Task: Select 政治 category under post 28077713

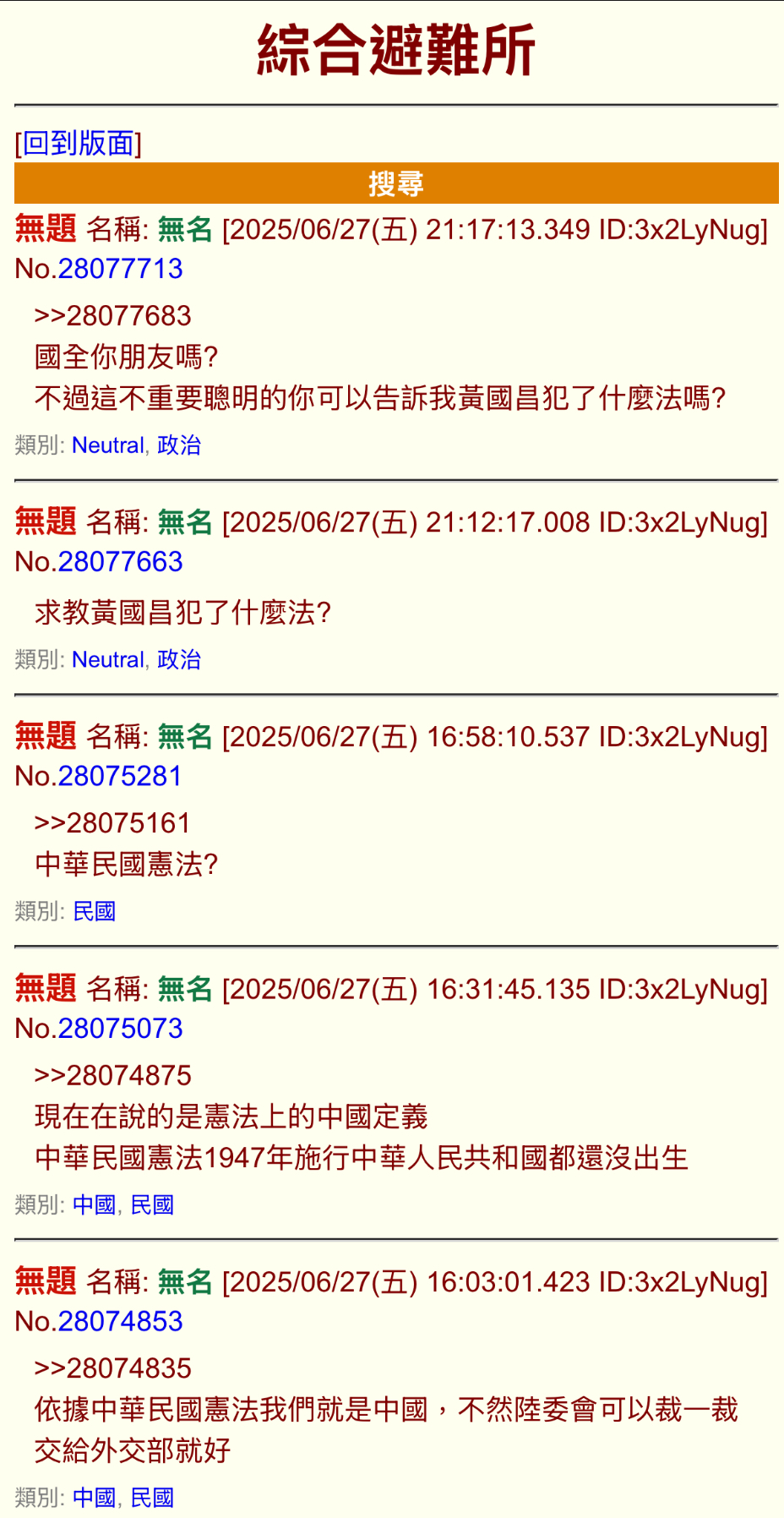Action: tap(179, 445)
